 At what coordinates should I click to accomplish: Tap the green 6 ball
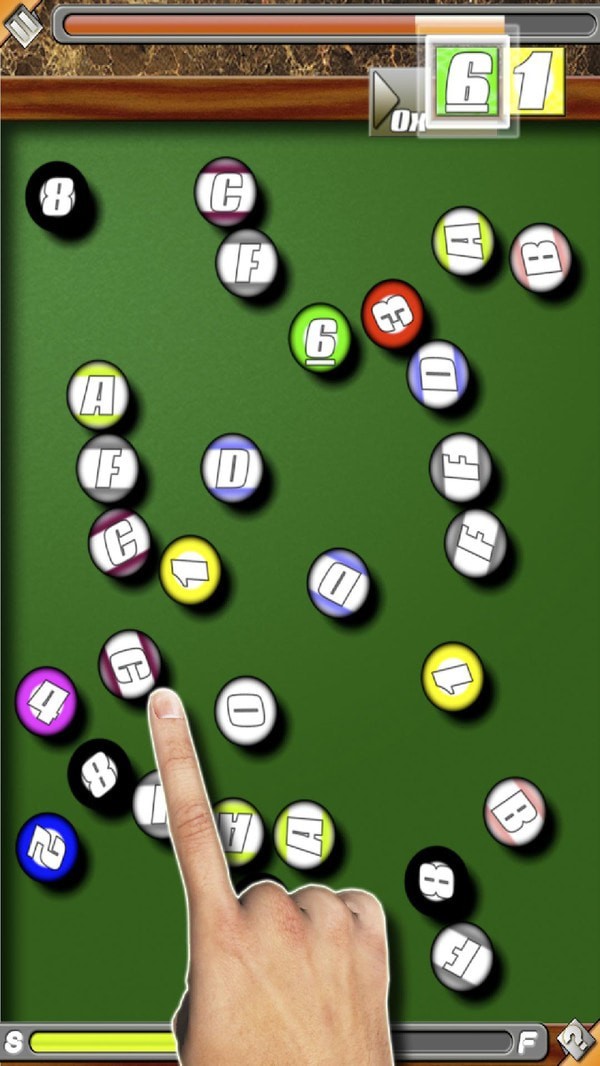click(320, 336)
